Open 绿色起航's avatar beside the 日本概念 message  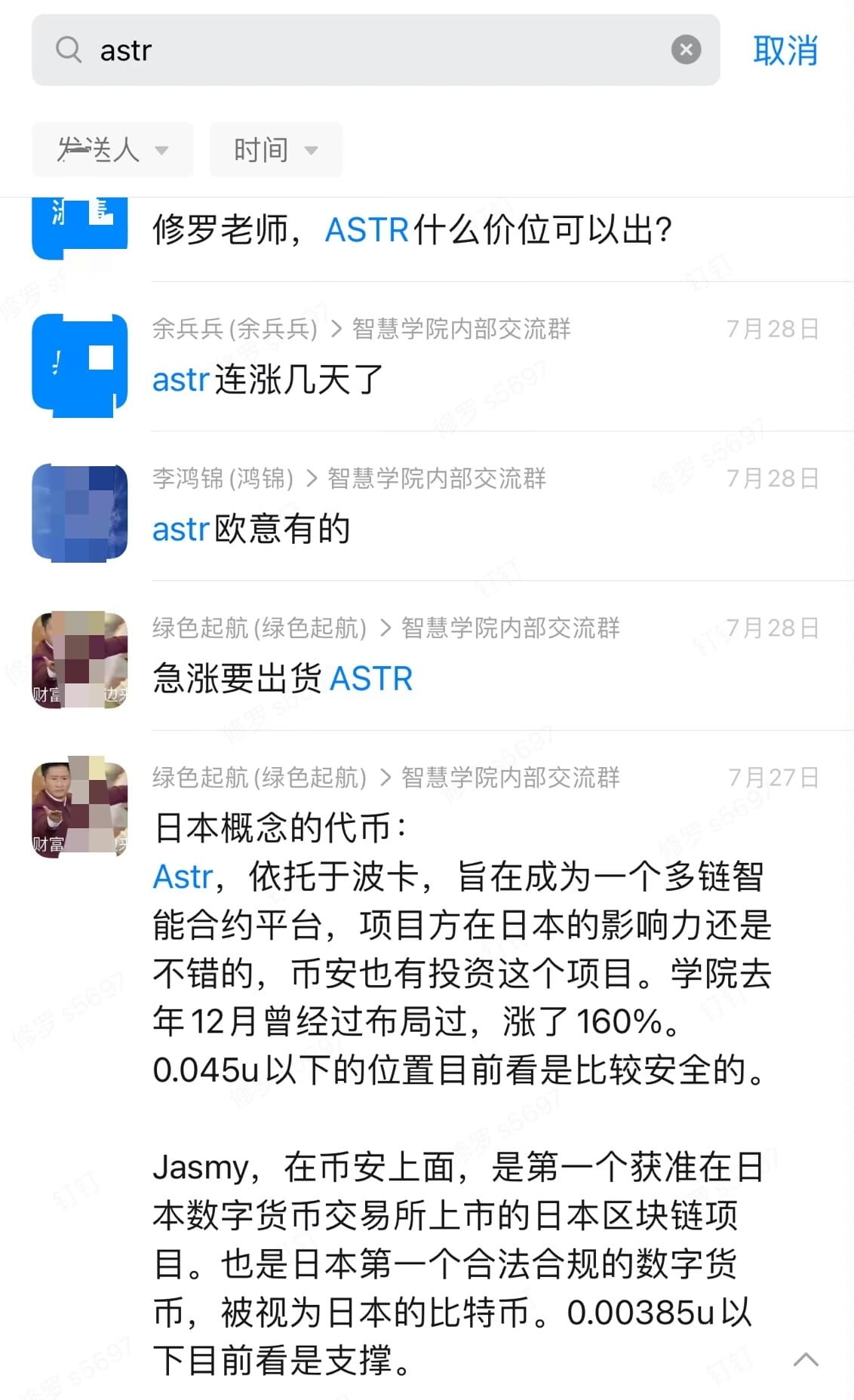(x=79, y=809)
